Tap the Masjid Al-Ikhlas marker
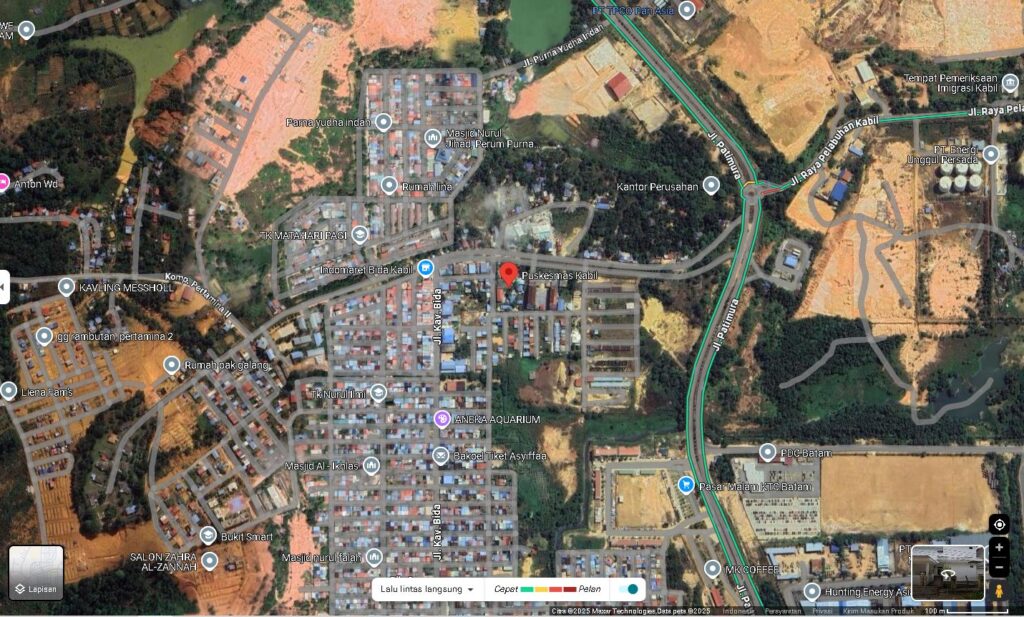The height and width of the screenshot is (617, 1024). [x=371, y=466]
